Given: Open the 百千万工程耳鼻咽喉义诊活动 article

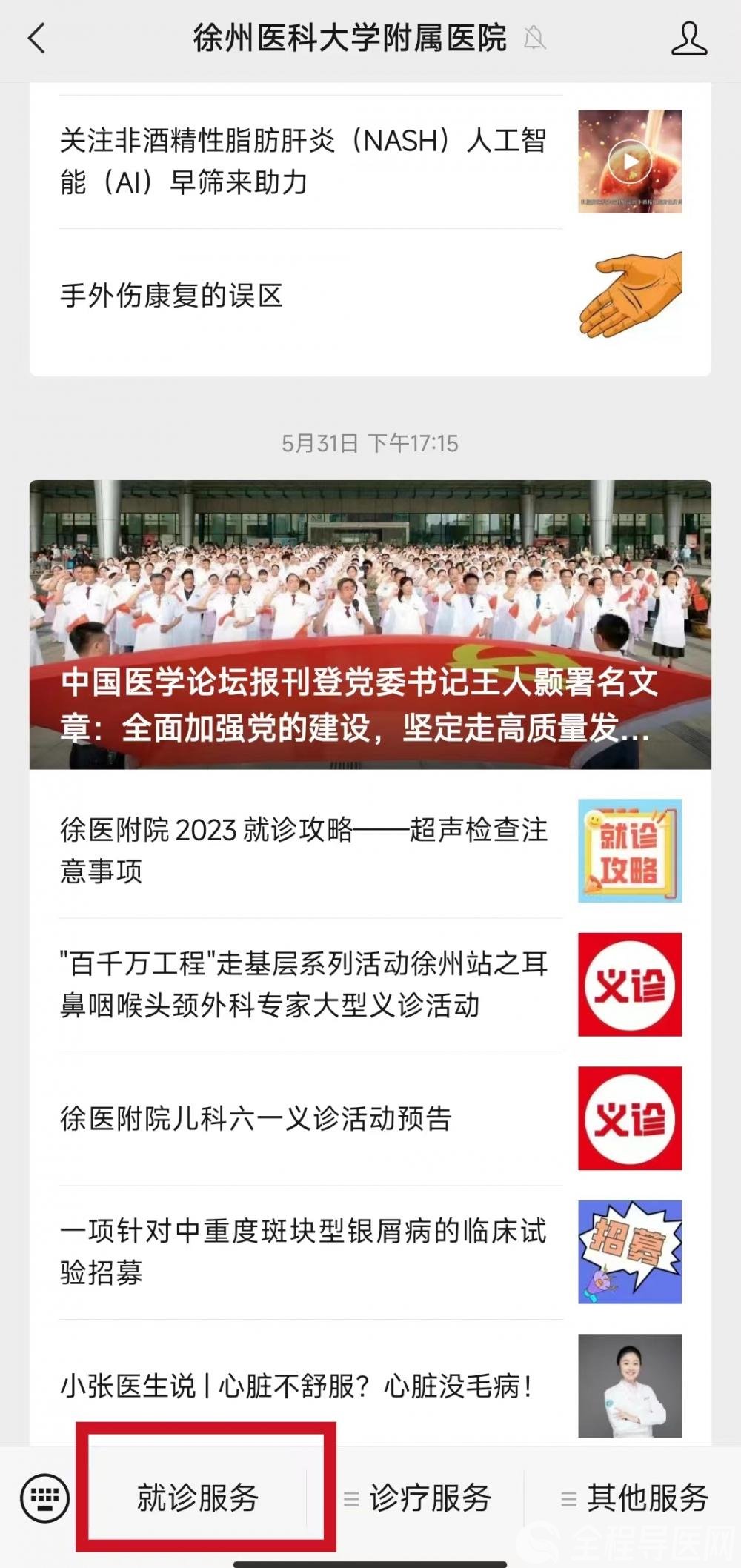Looking at the screenshot, I should [x=304, y=984].
